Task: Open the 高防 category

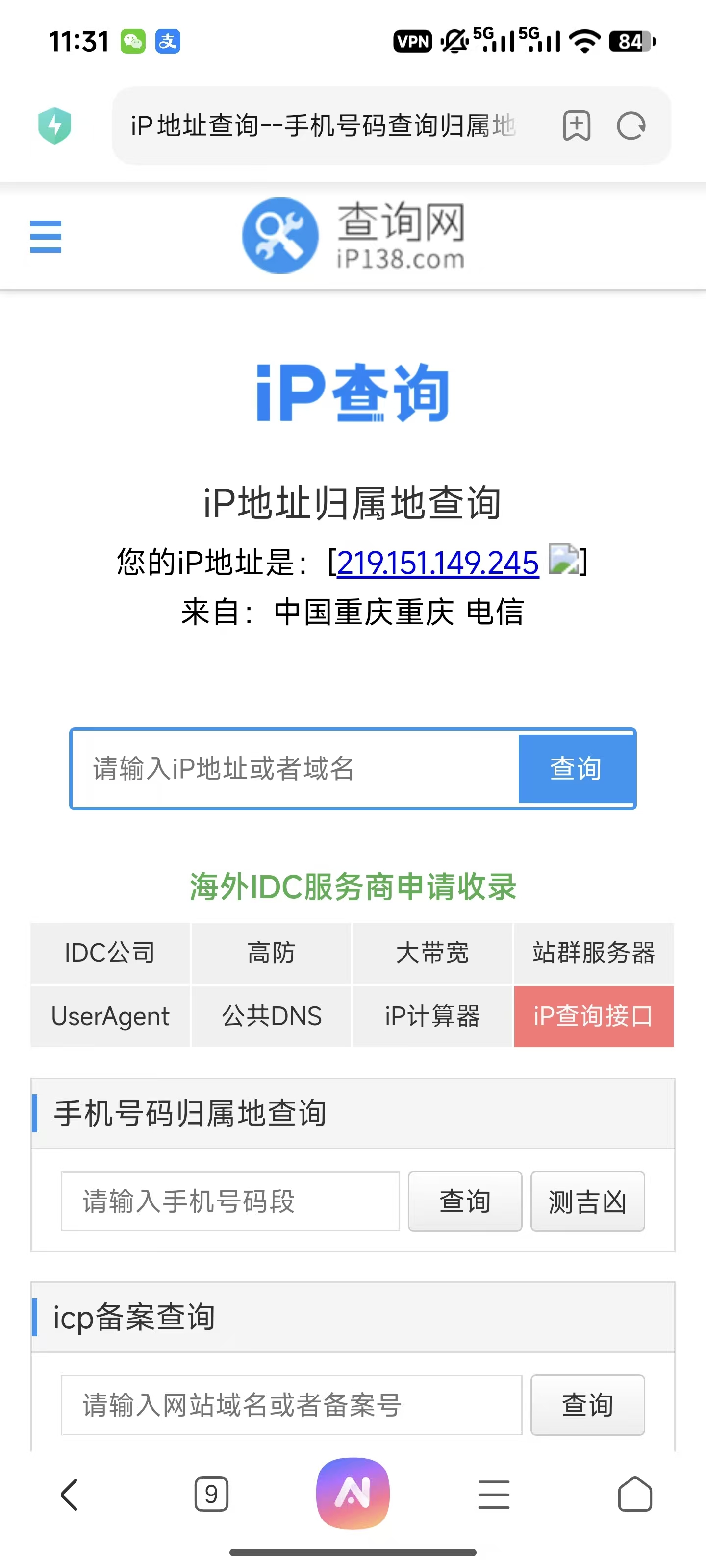Action: (x=271, y=953)
